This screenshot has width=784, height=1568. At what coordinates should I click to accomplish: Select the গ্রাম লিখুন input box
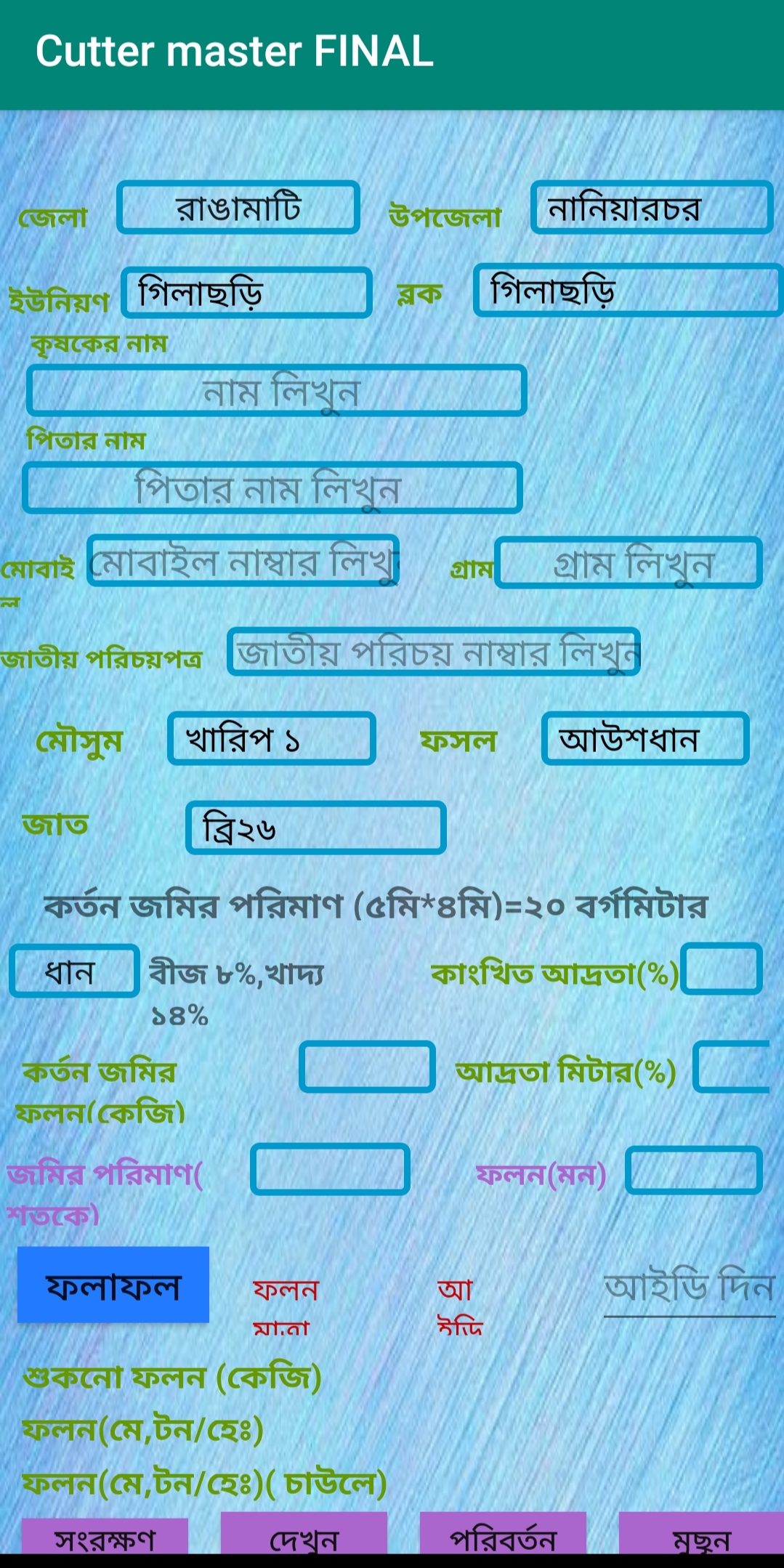pyautogui.click(x=628, y=563)
